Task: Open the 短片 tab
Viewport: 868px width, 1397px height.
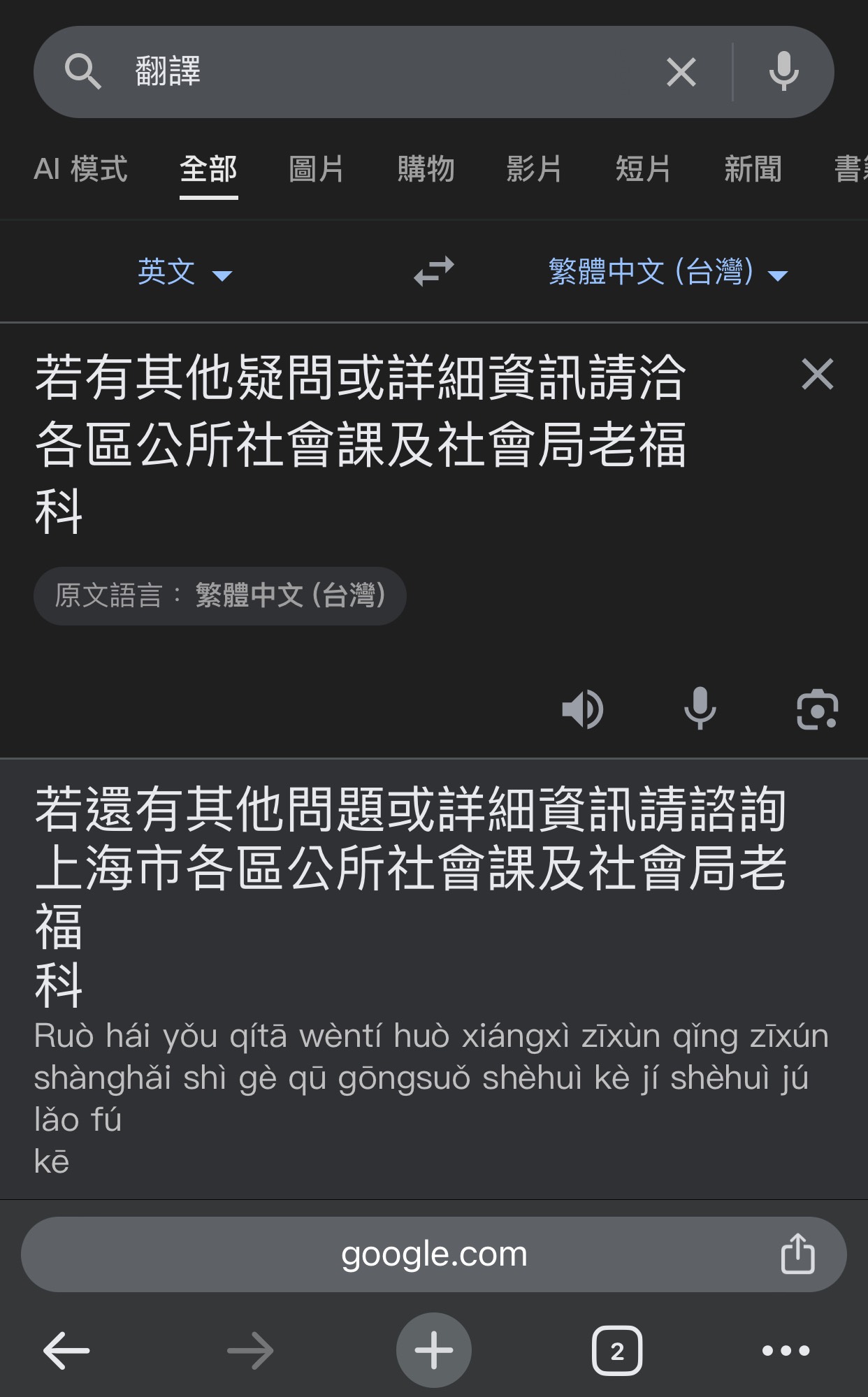Action: point(643,170)
